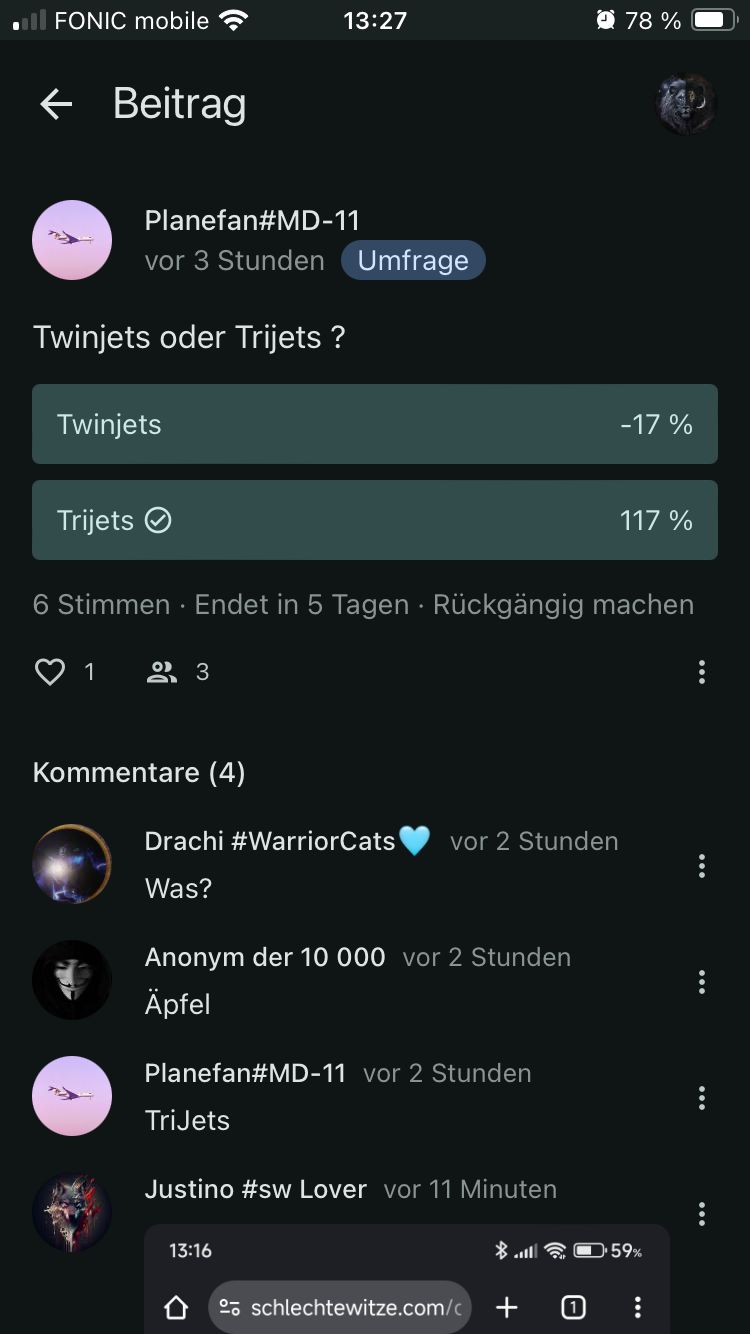This screenshot has height=1334, width=750.
Task: Open Drachi #WarriorCats avatar
Action: (72, 864)
